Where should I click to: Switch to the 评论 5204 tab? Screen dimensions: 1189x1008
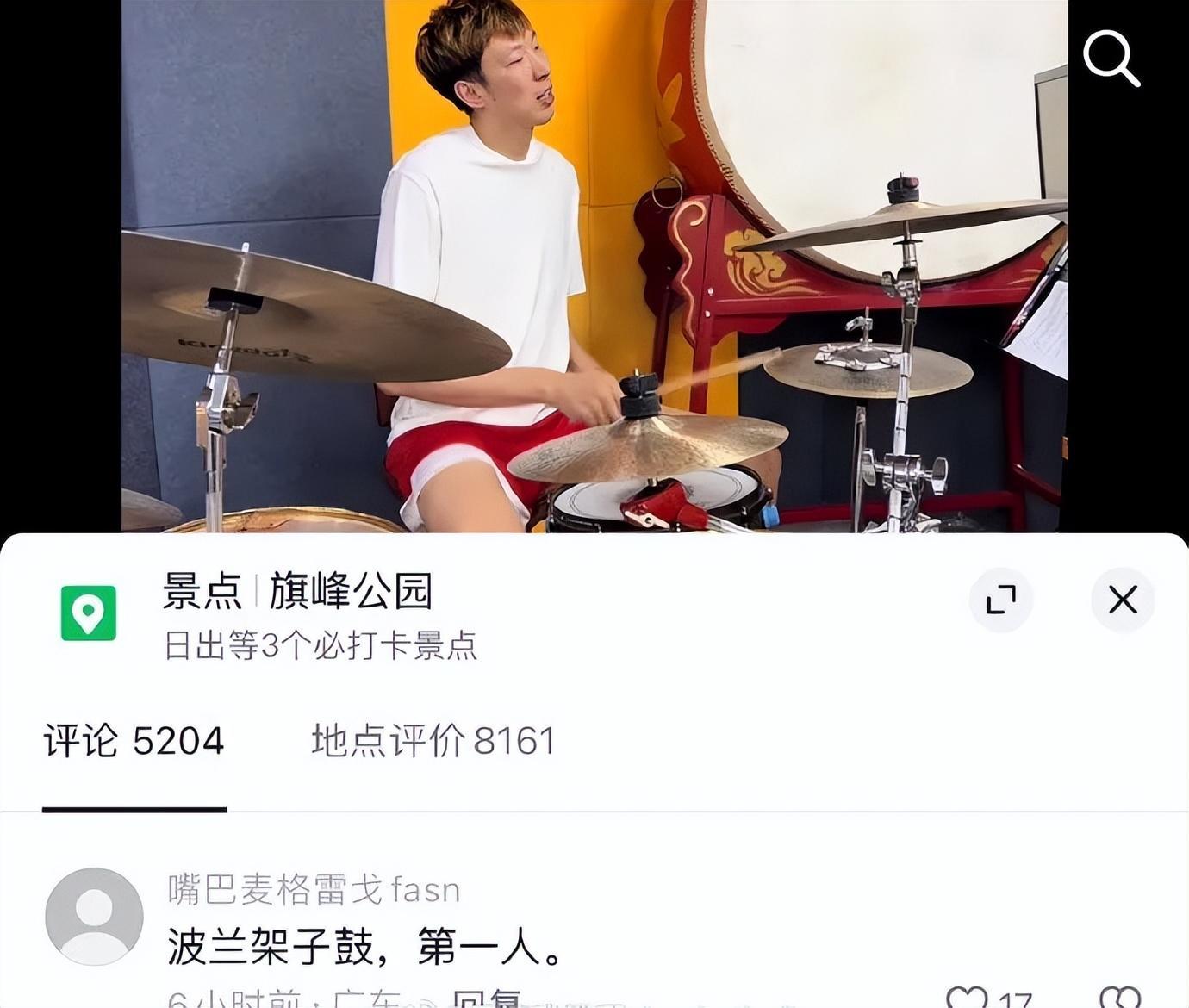(134, 741)
